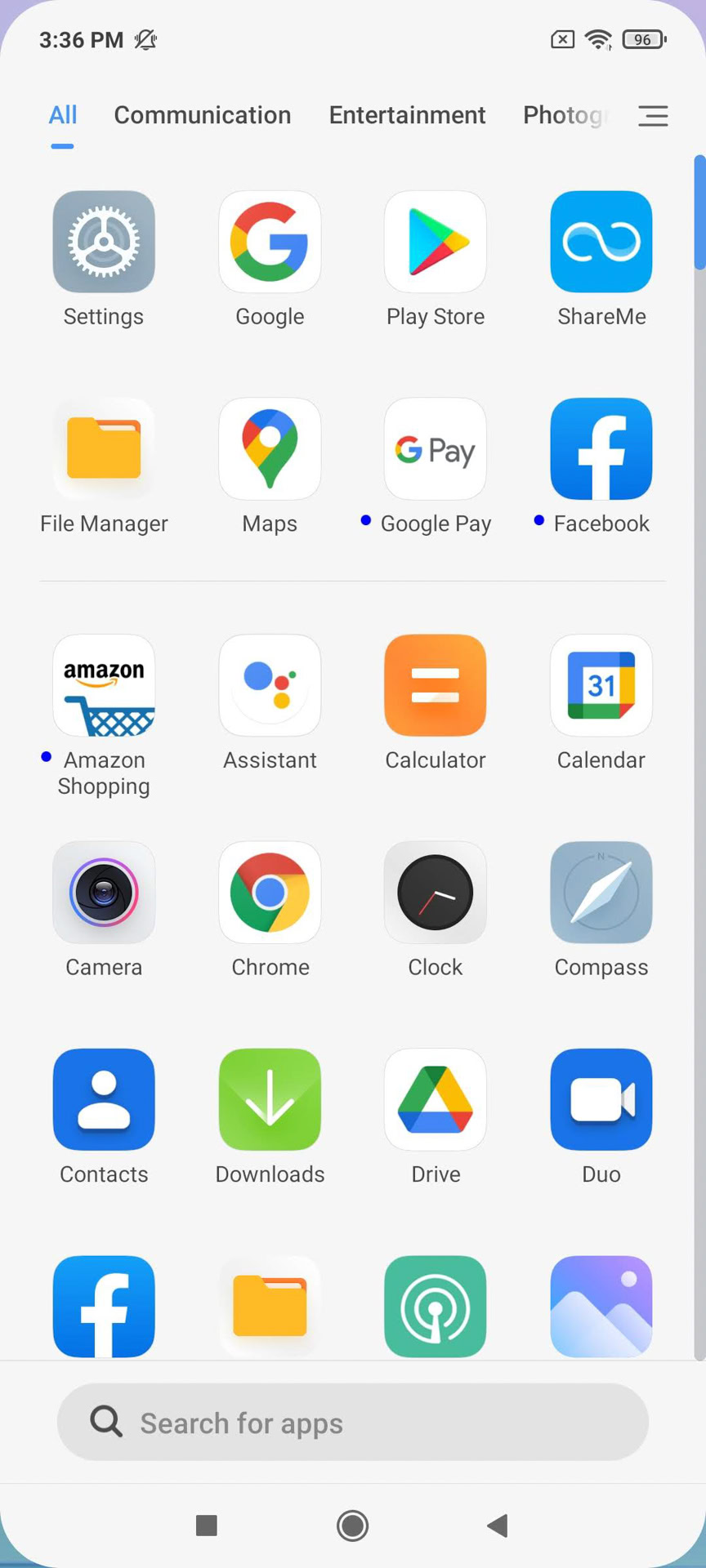The height and width of the screenshot is (1568, 706).
Task: Launch Google Assistant
Action: tap(270, 686)
